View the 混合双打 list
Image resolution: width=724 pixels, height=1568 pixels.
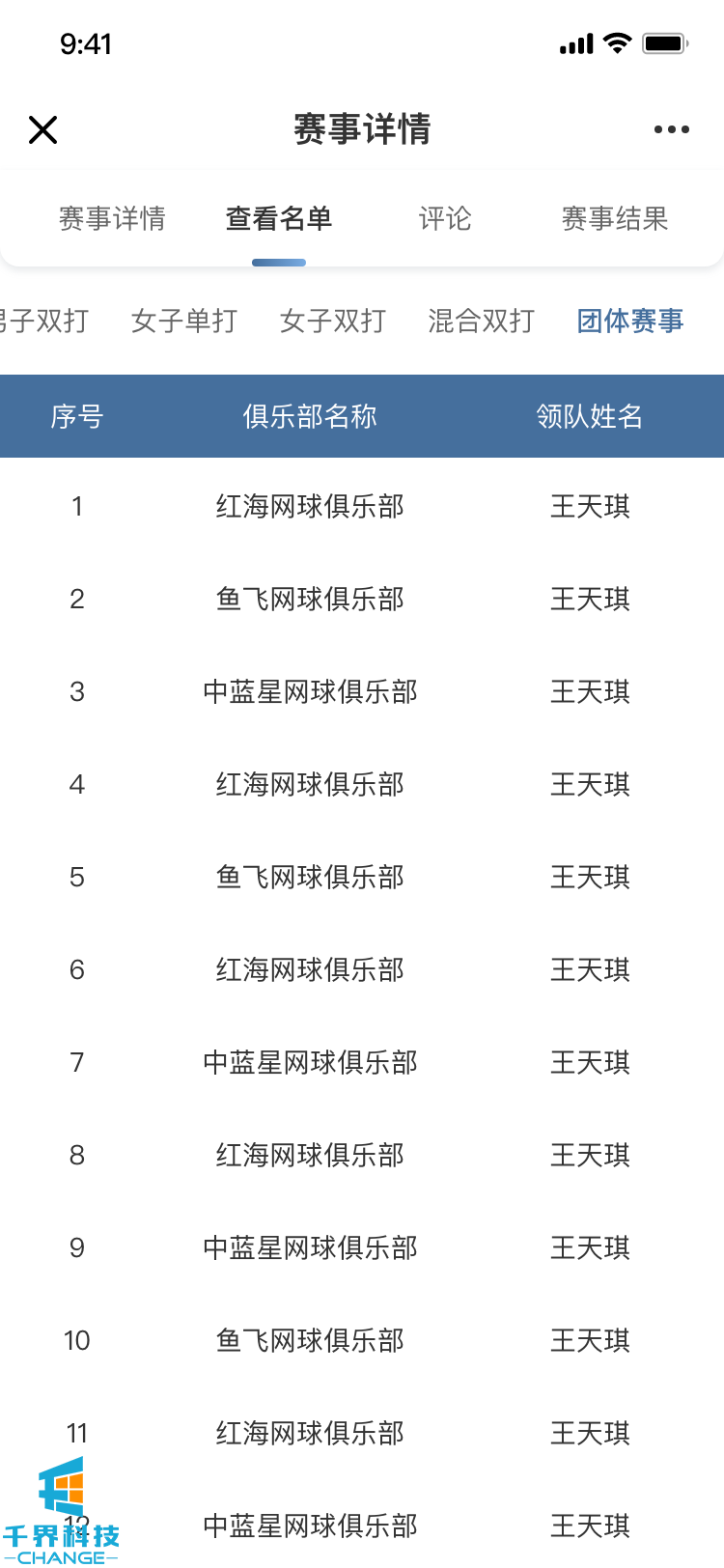[x=482, y=321]
